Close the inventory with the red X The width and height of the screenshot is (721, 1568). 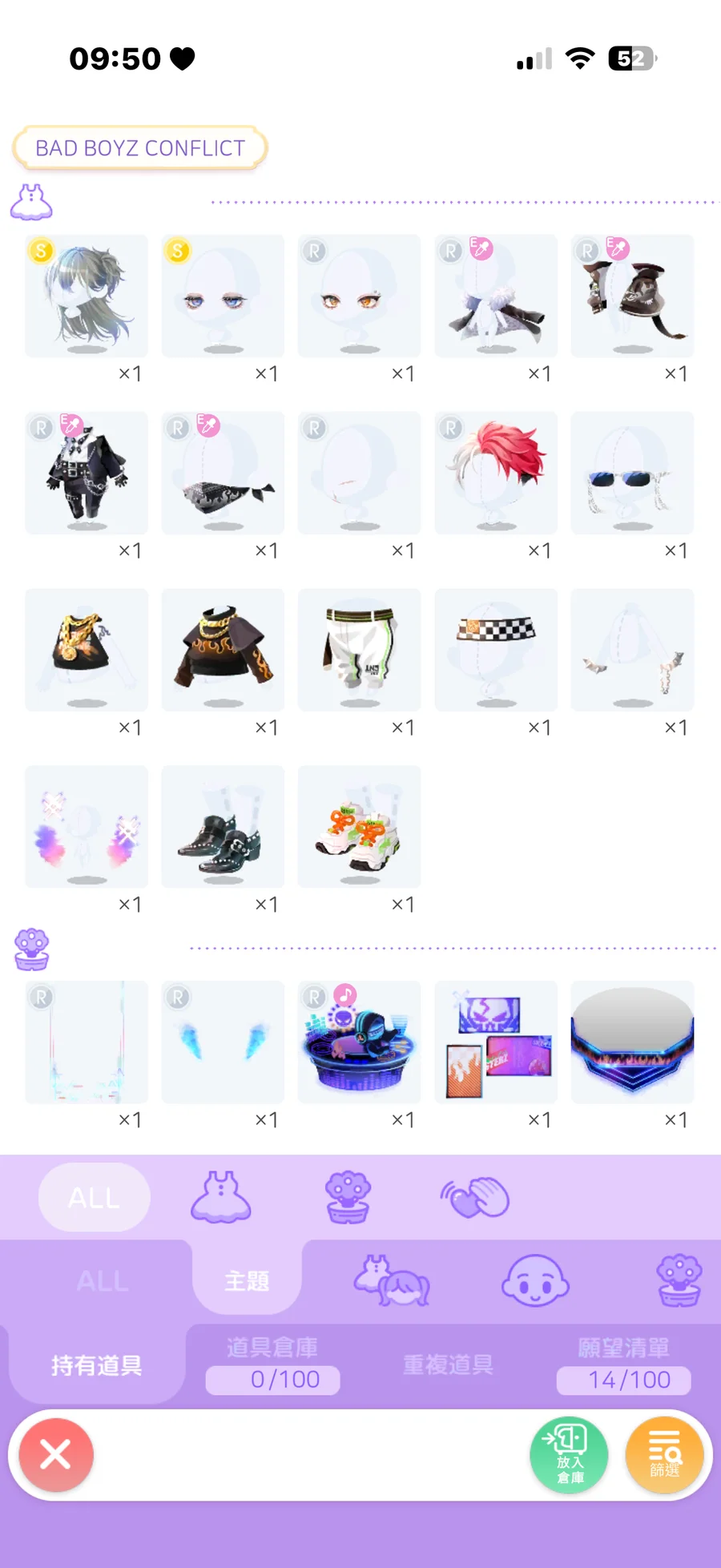[x=56, y=1454]
